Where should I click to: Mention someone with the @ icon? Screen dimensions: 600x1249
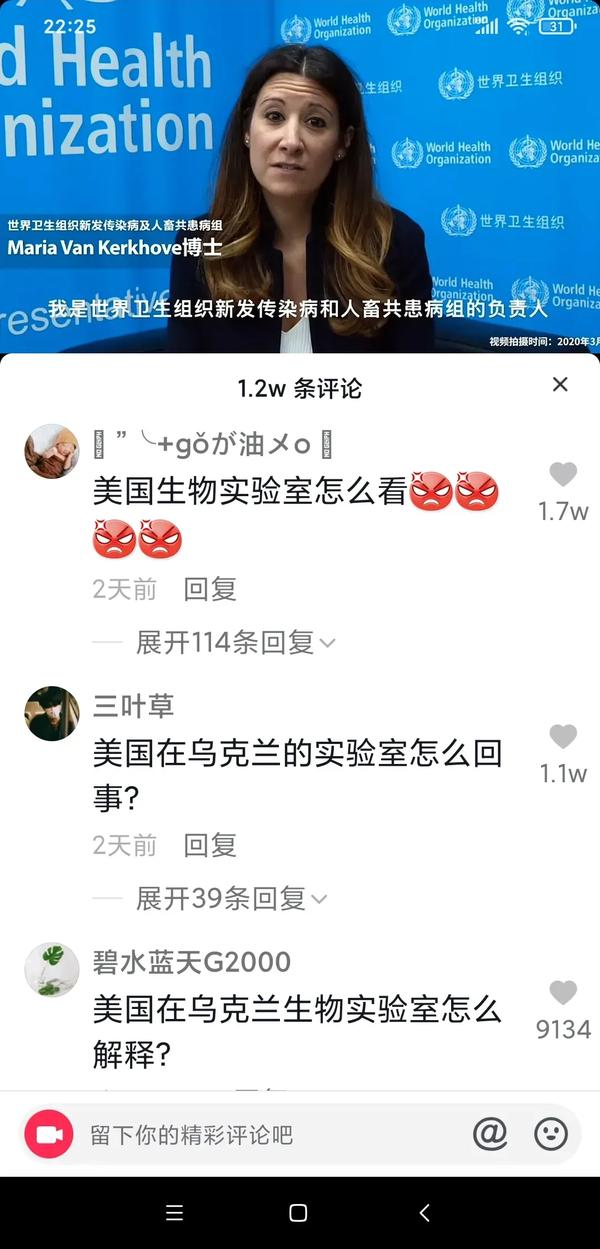click(490, 1134)
